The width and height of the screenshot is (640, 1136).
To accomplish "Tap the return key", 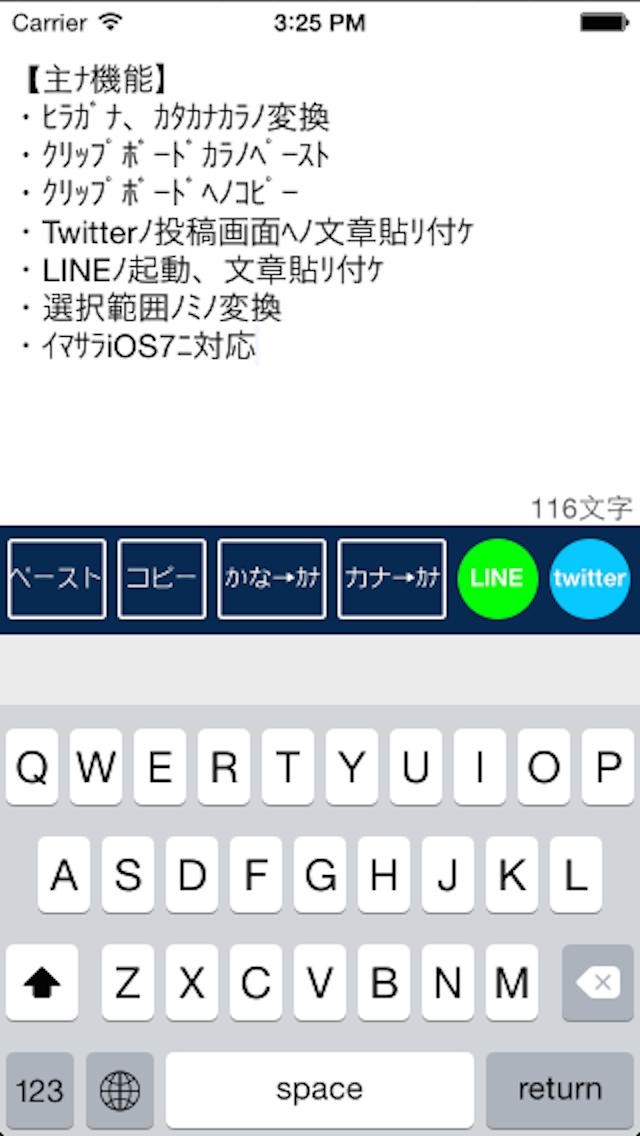I will (560, 1090).
